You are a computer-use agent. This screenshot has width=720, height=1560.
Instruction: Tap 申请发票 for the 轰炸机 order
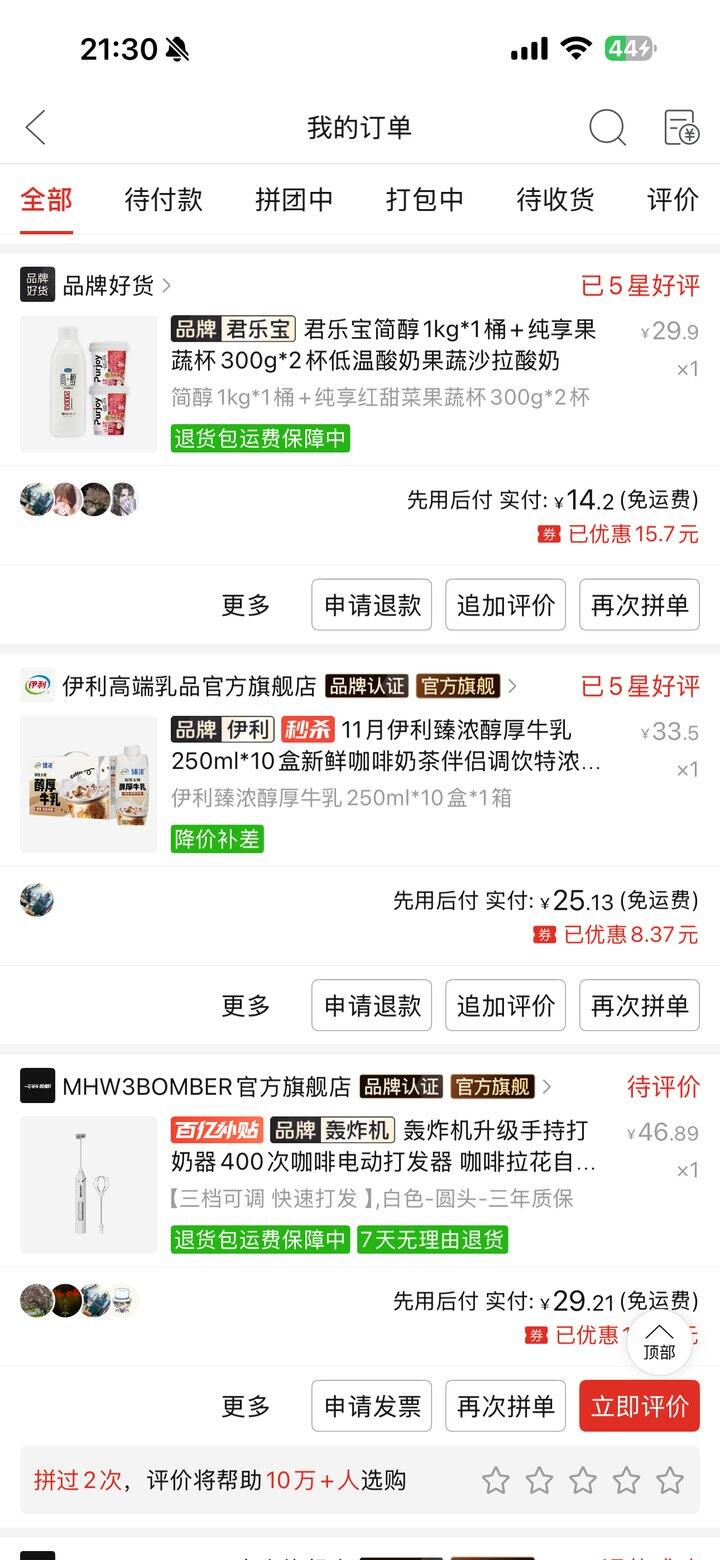tap(372, 1406)
